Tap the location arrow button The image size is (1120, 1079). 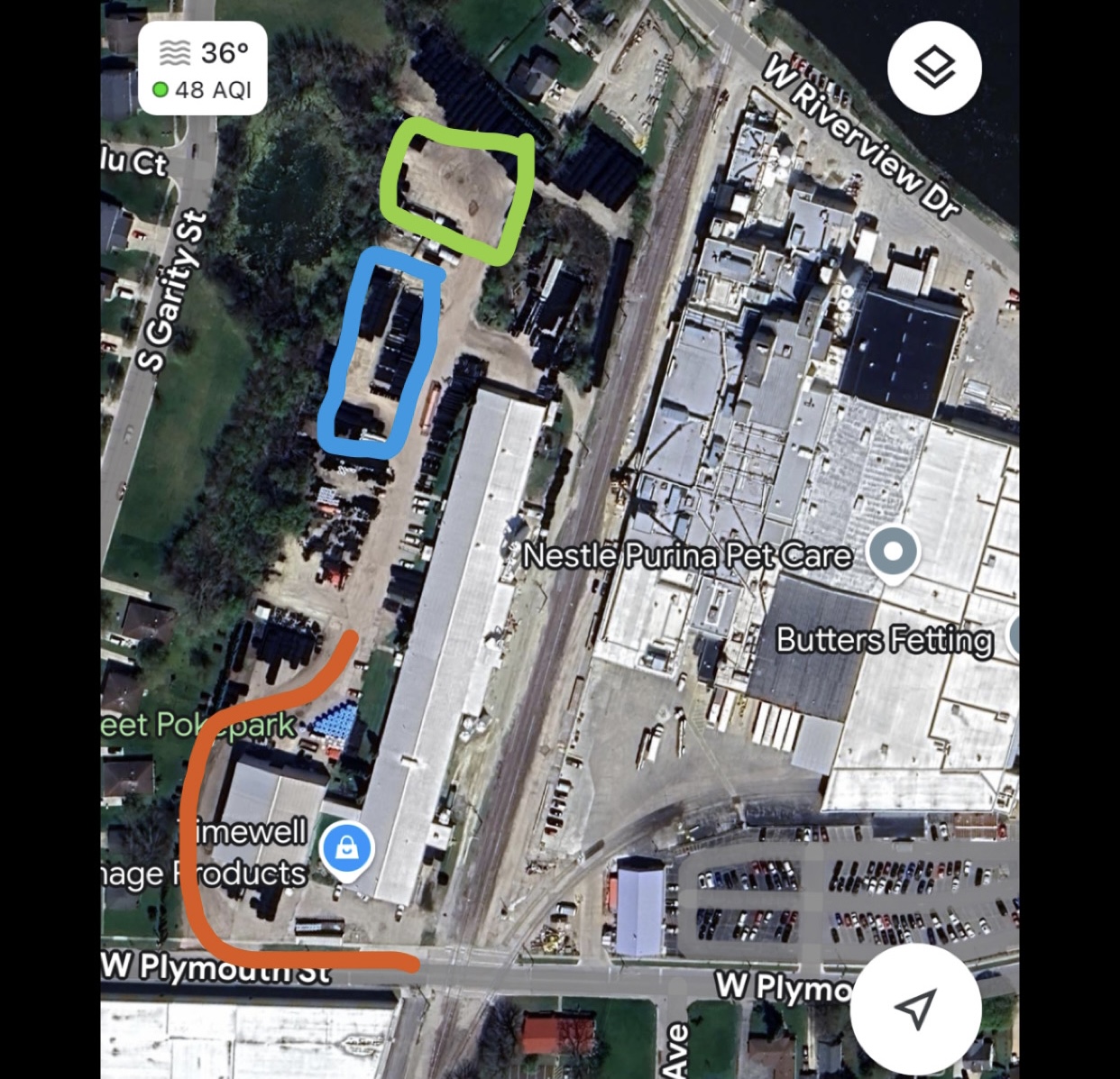915,1009
